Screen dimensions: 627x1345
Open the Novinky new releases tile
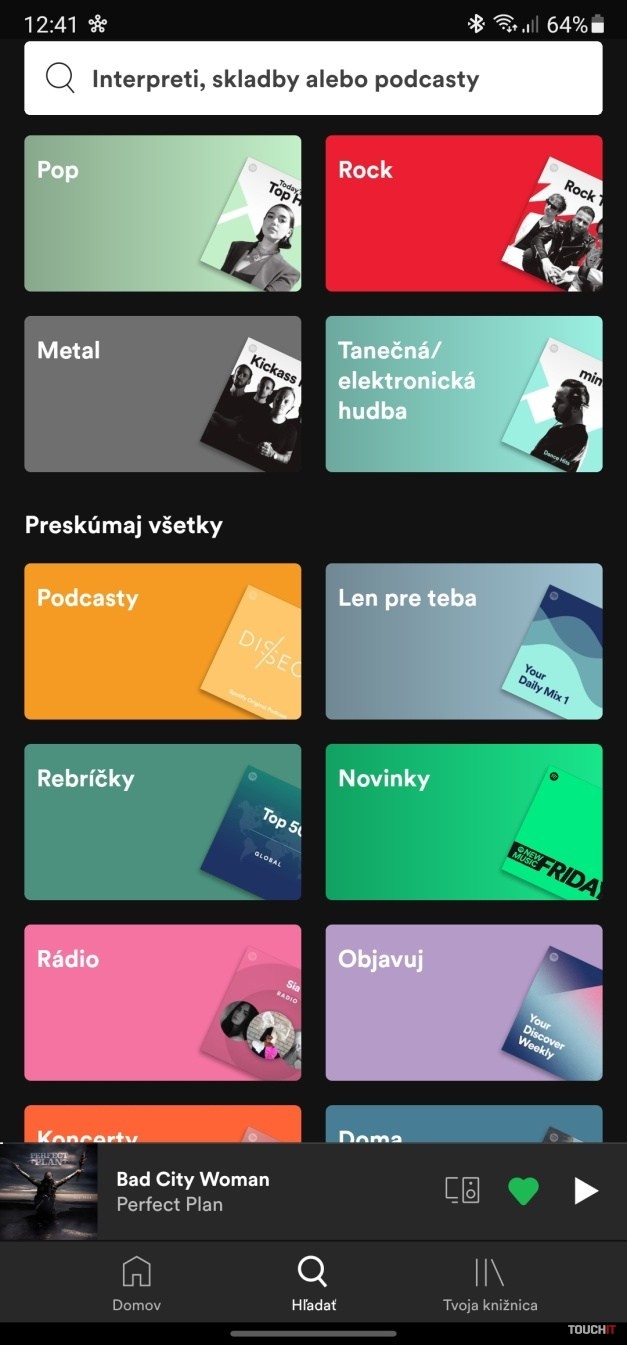pos(464,822)
